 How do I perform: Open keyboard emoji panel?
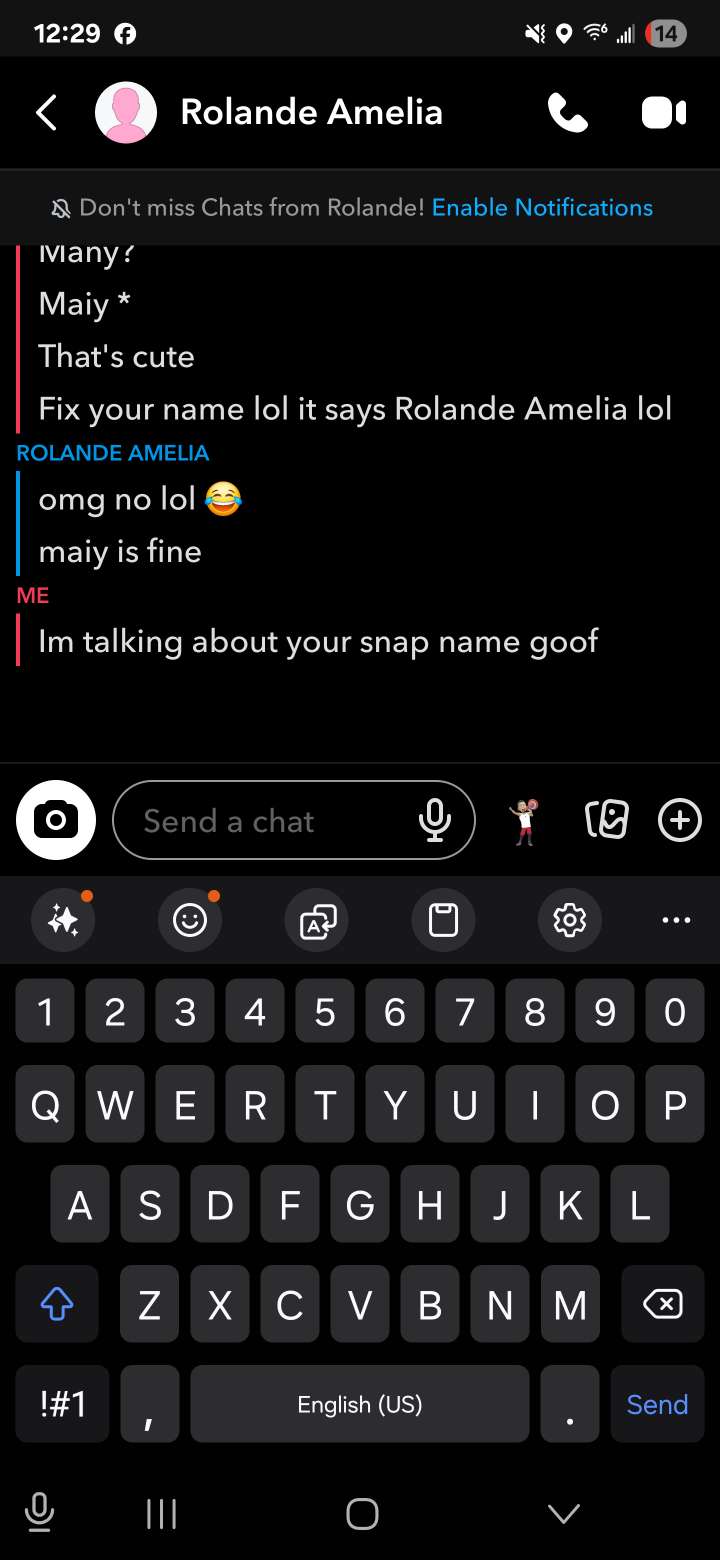click(190, 919)
